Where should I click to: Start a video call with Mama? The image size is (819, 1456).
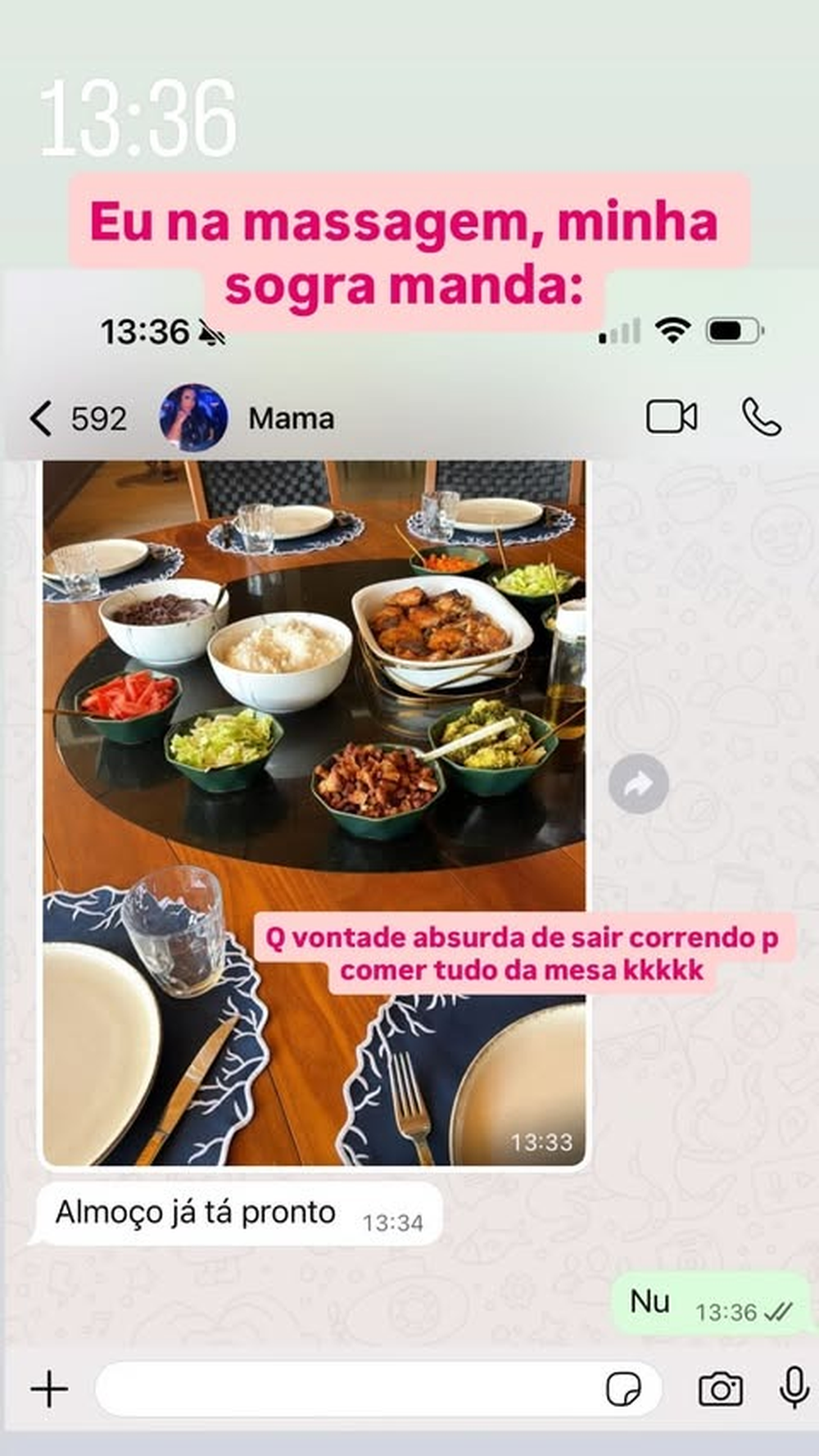672,416
